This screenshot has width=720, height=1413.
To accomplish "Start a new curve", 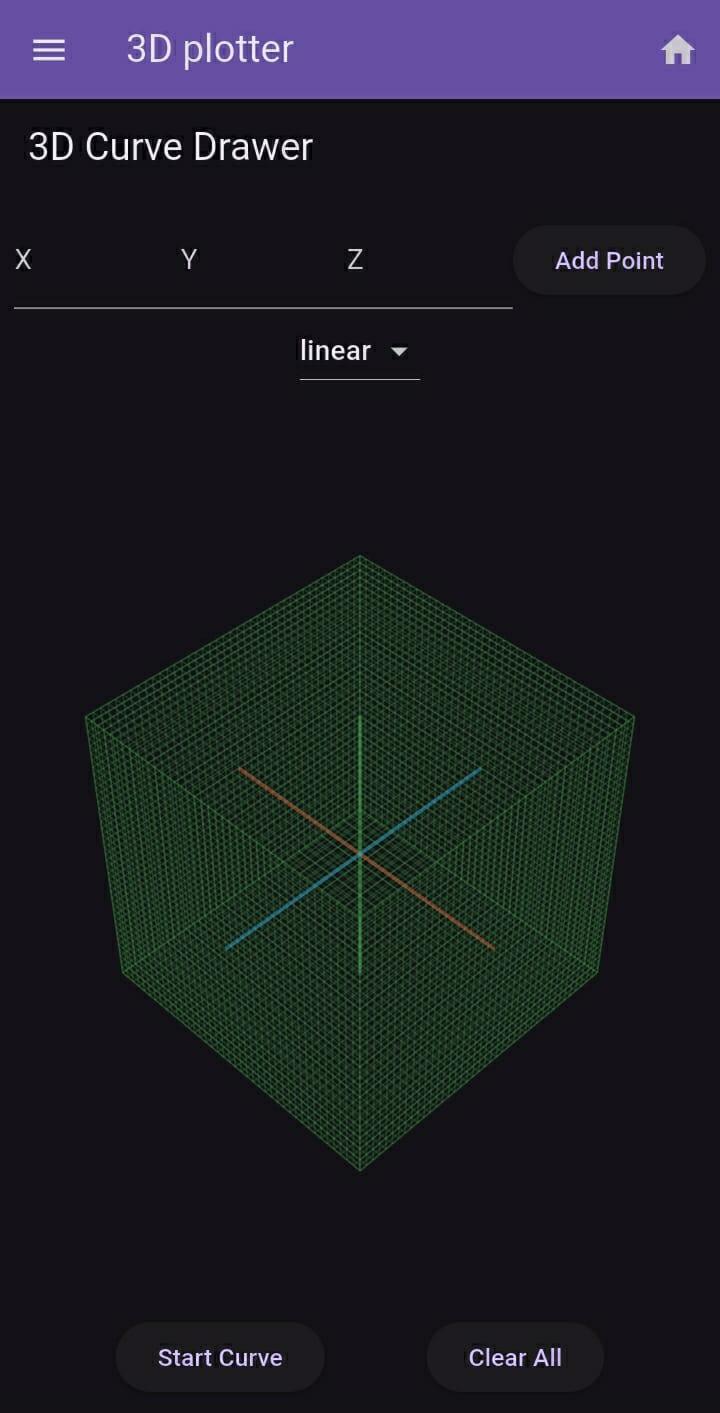I will 220,1357.
